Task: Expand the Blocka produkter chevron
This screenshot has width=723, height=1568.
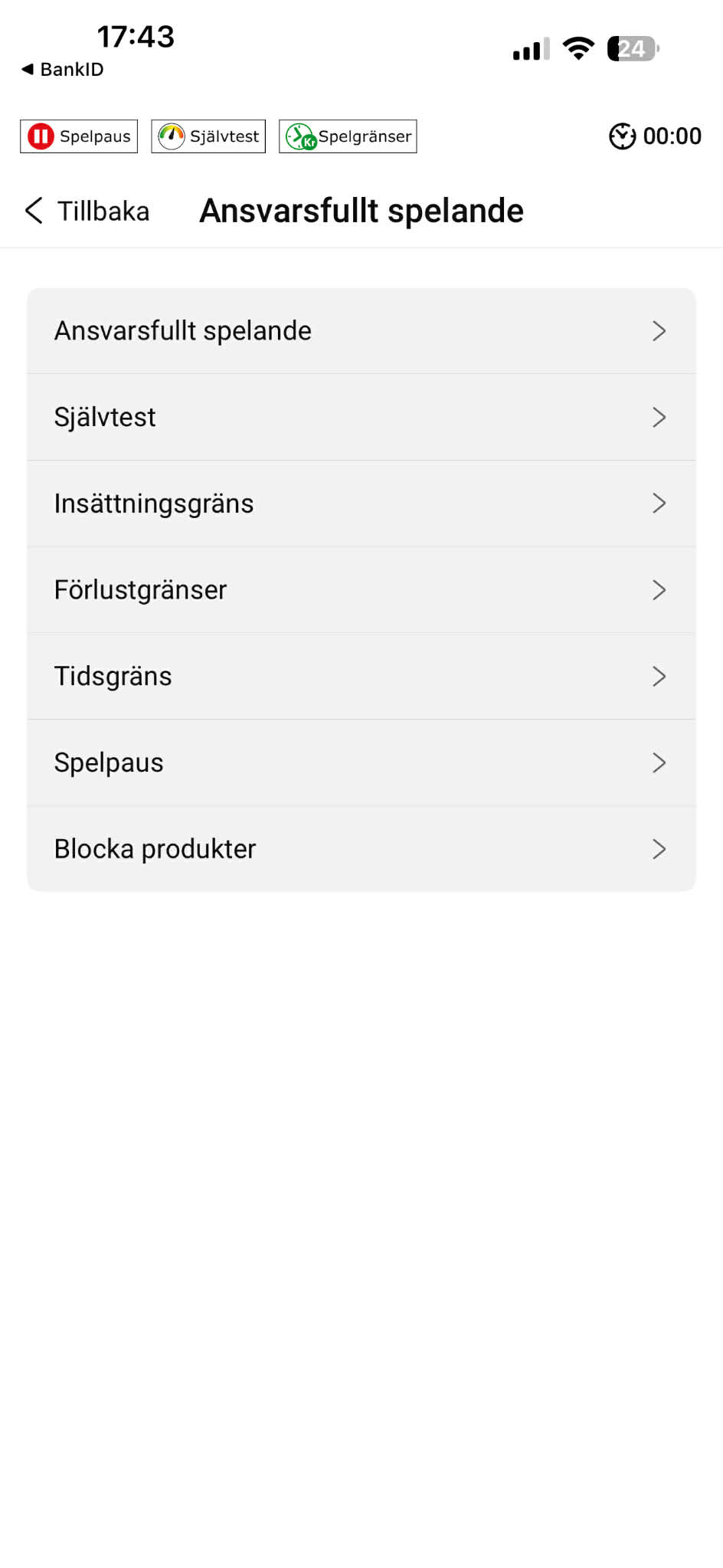Action: point(659,848)
